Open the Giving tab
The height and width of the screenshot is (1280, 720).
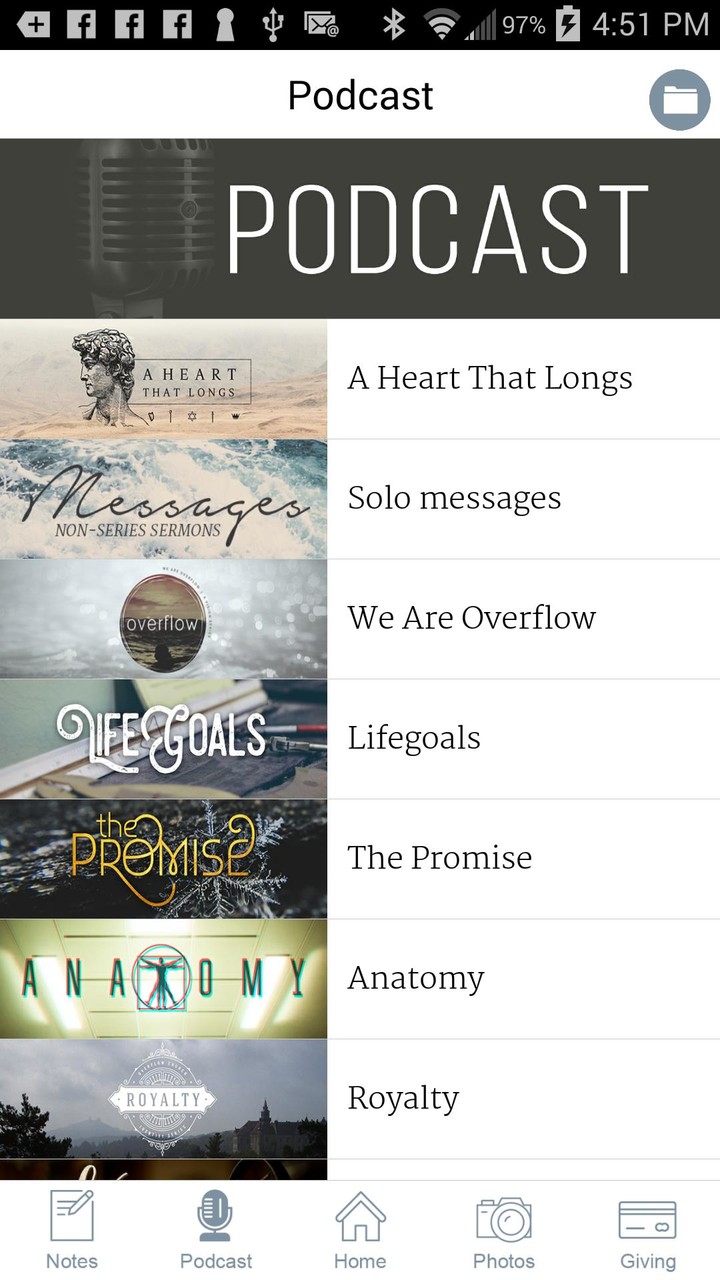(x=648, y=1230)
